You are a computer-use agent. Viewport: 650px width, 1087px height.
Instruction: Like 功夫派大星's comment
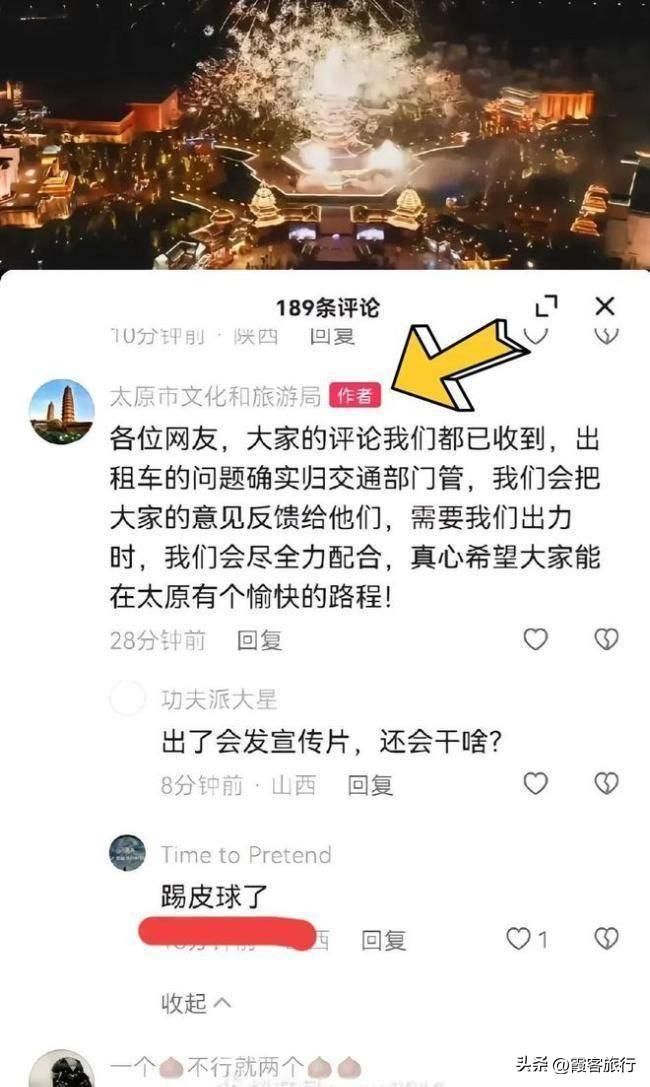click(x=536, y=783)
